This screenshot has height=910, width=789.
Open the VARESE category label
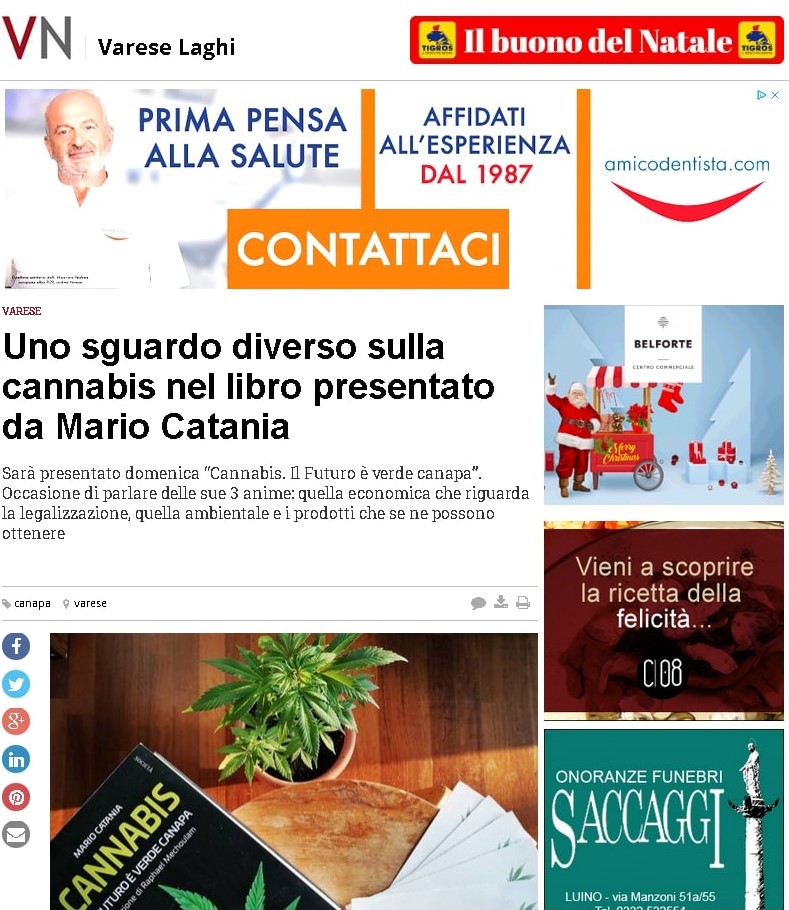(x=22, y=311)
